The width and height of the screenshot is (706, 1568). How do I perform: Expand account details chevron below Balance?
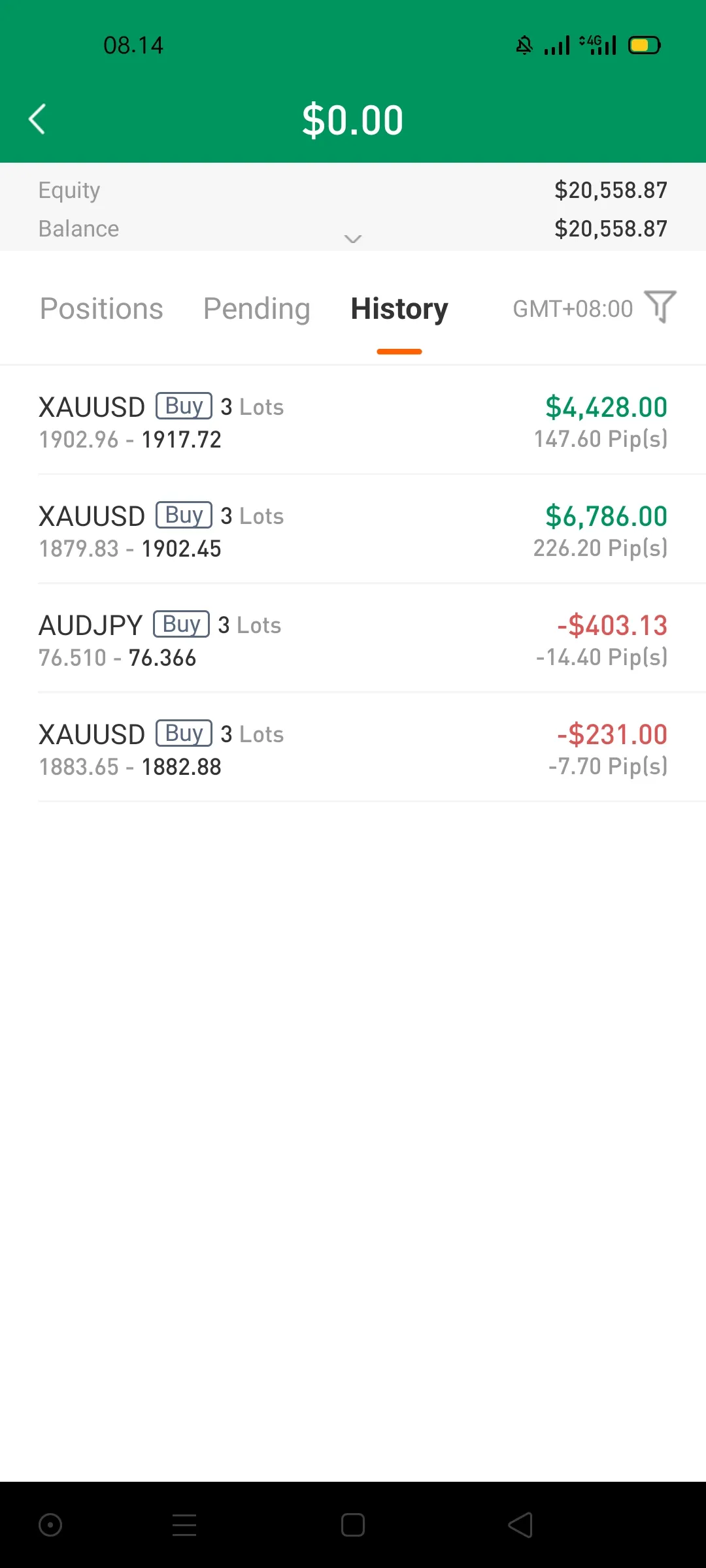[x=353, y=239]
